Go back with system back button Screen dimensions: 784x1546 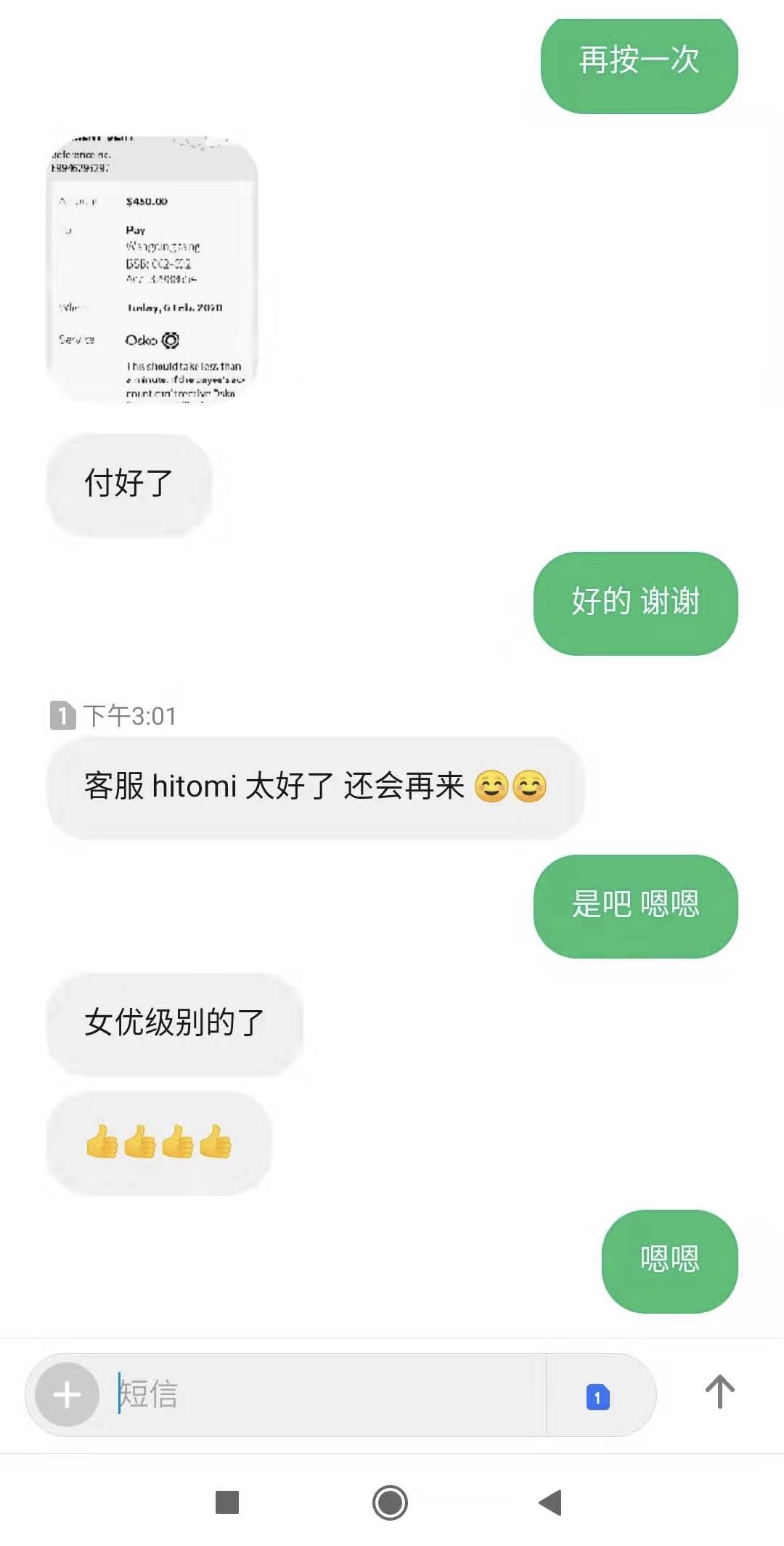551,1502
